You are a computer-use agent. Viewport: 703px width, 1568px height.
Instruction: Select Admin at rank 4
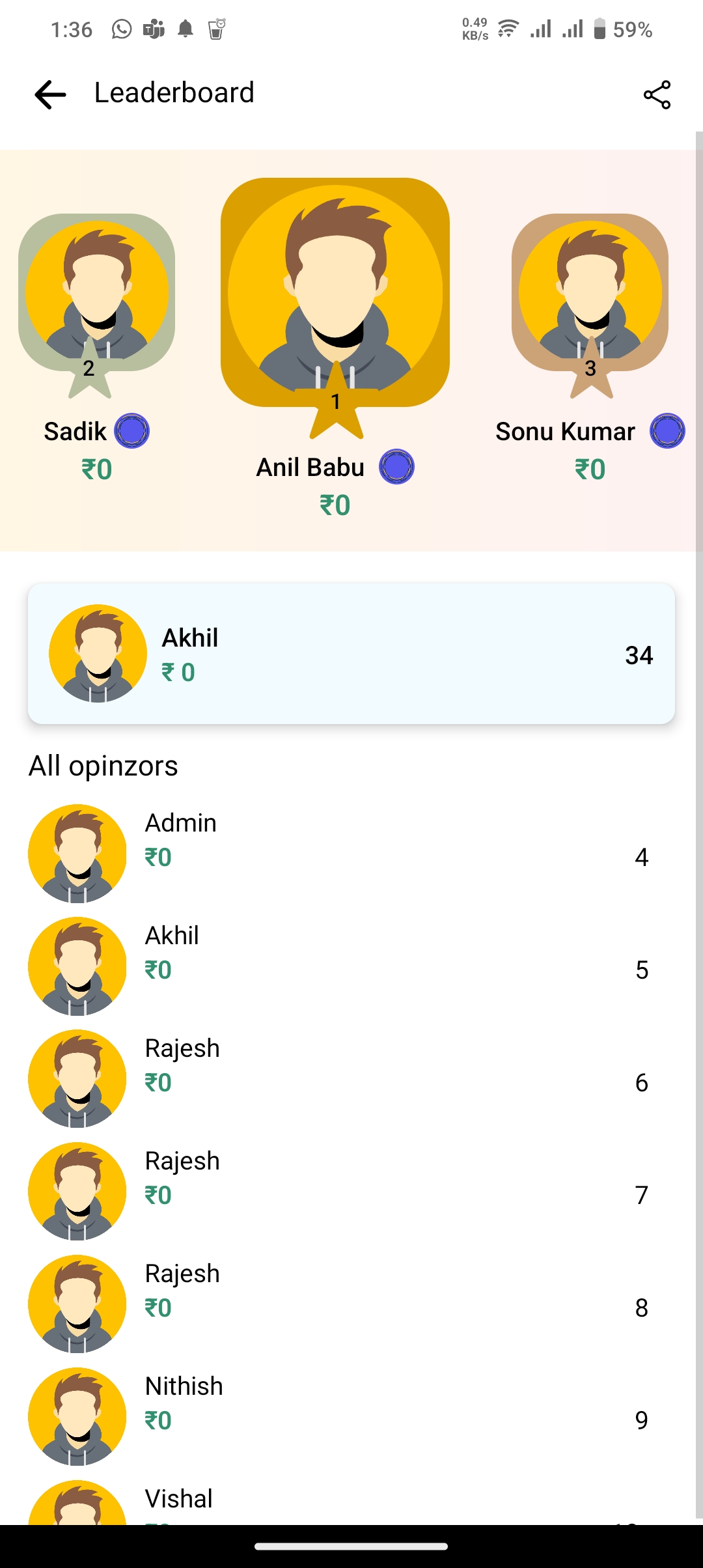pos(351,853)
